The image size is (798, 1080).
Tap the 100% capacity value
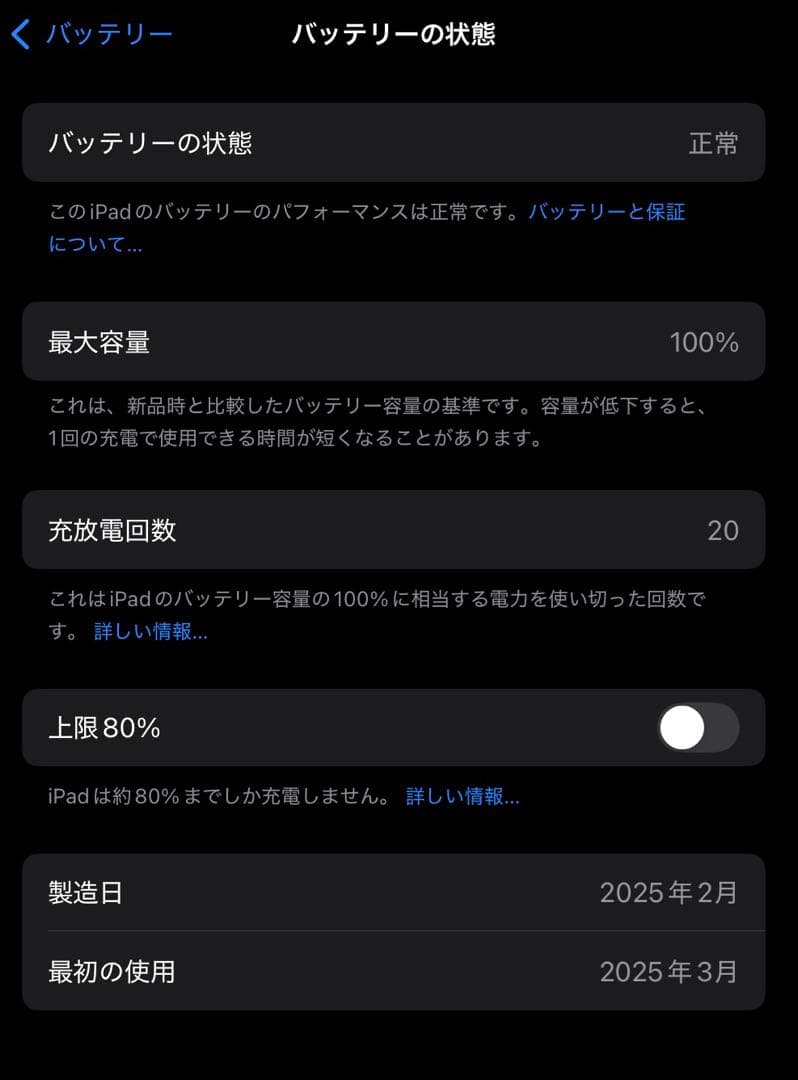[x=706, y=342]
